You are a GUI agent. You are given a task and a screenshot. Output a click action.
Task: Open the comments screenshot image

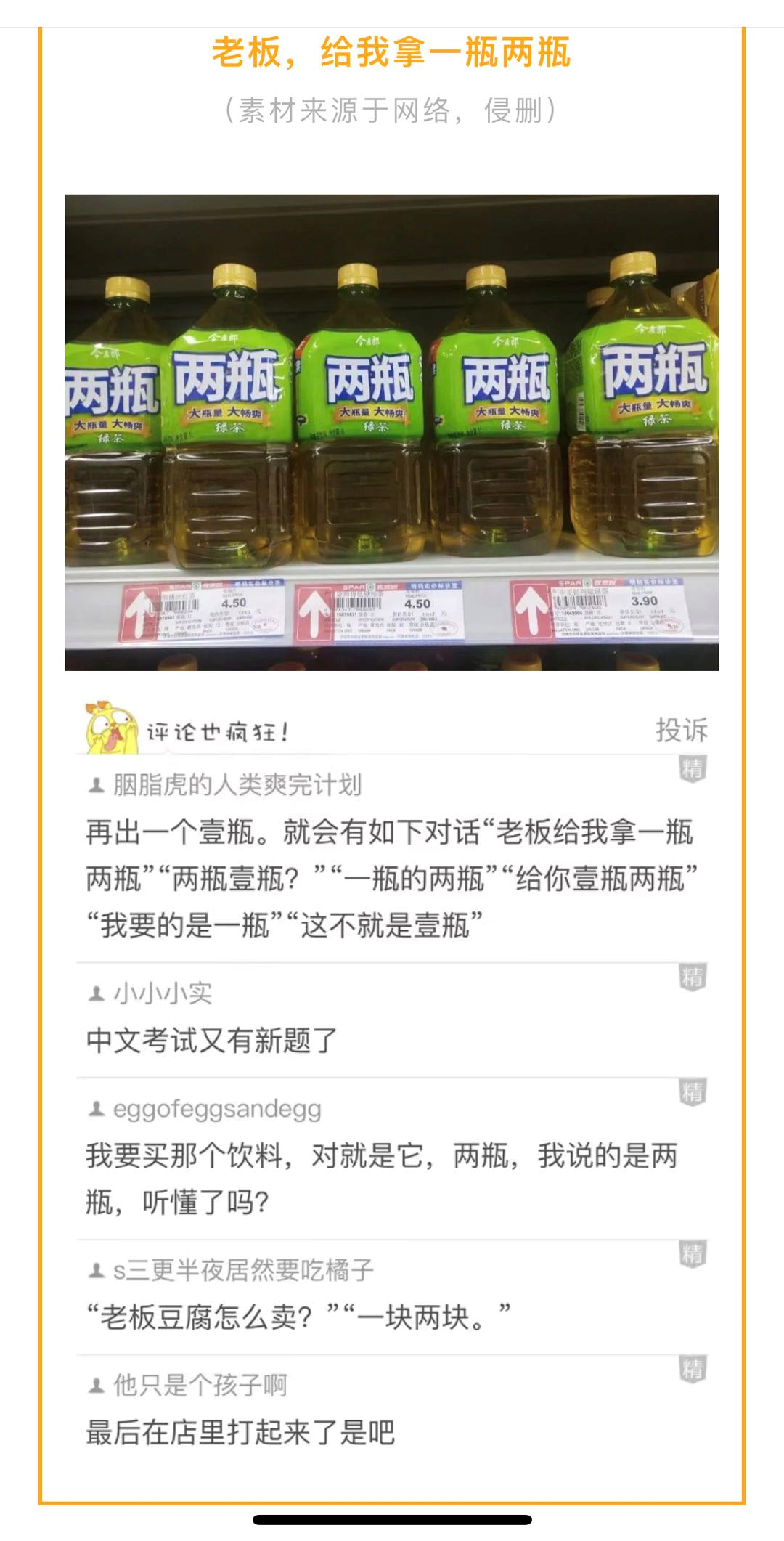click(392, 1089)
